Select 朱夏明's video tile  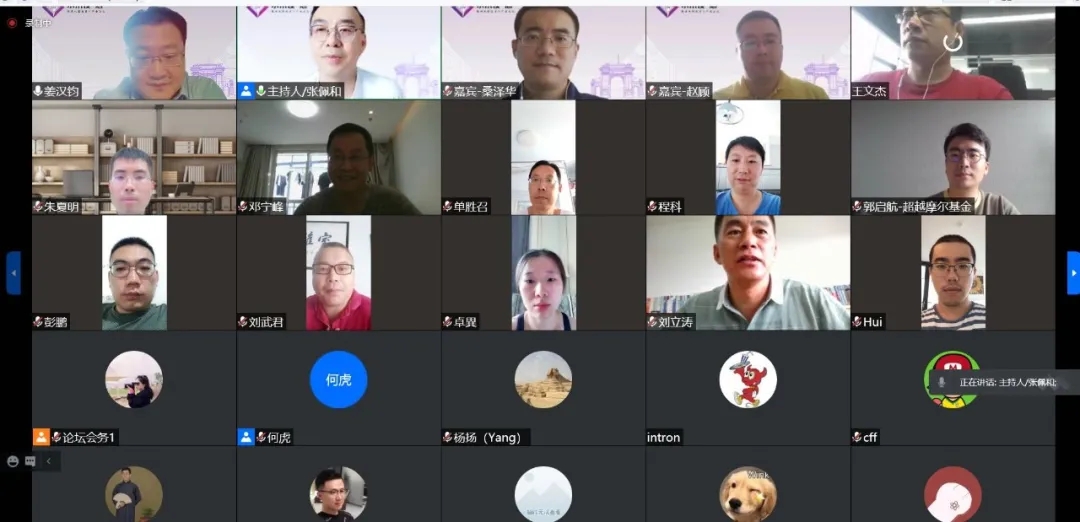(x=133, y=158)
